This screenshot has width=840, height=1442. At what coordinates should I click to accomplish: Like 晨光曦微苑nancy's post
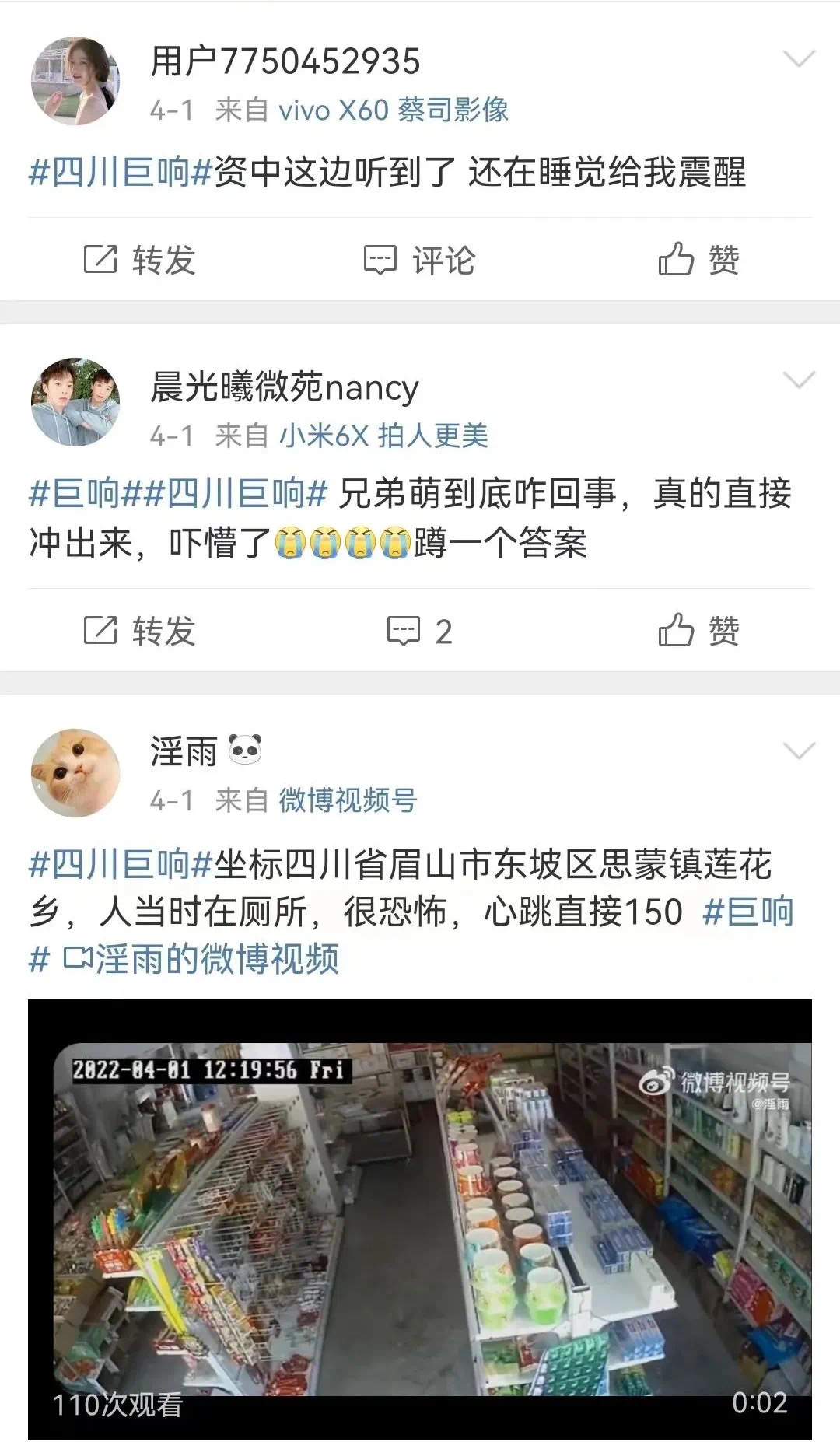click(x=698, y=631)
